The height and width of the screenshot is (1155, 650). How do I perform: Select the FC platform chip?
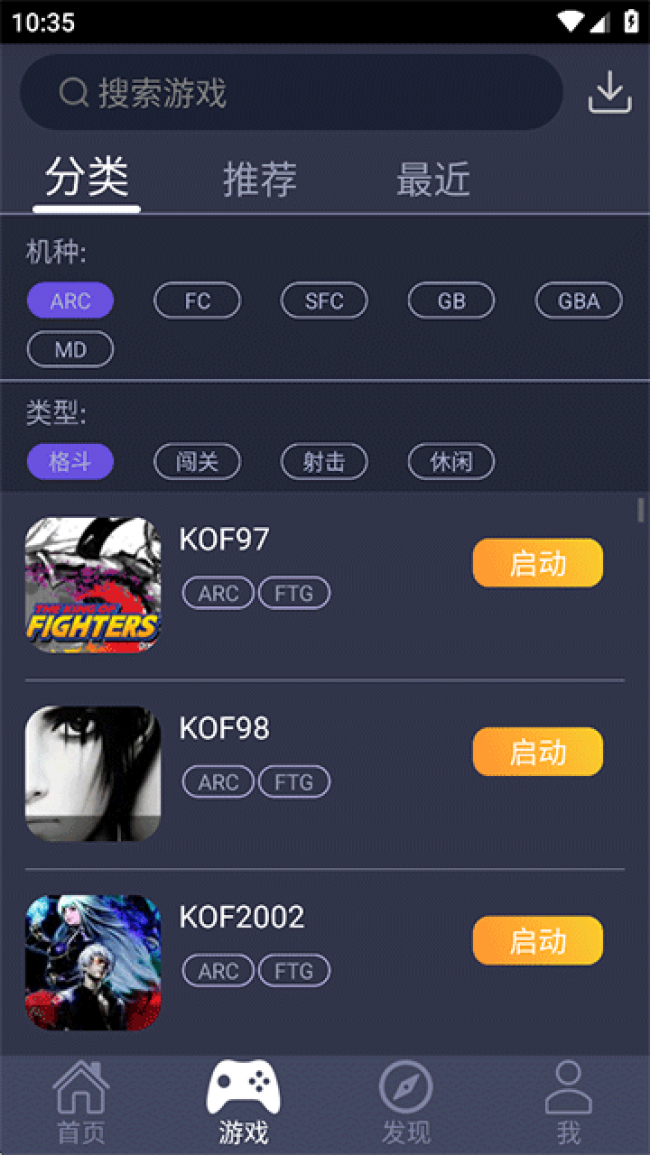tap(197, 301)
